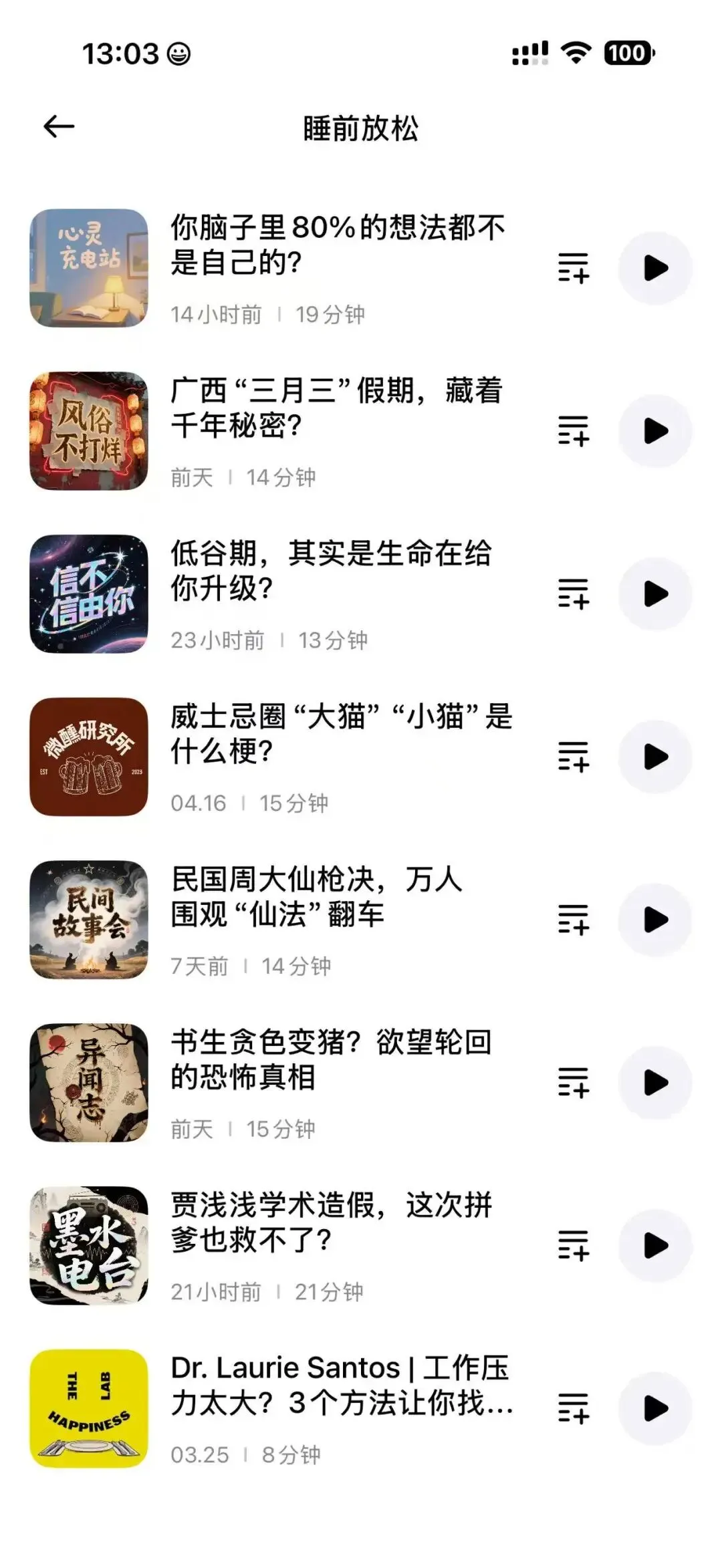Play 贾浅浅学术造假 episode
This screenshot has height=1568, width=722.
[x=654, y=1246]
